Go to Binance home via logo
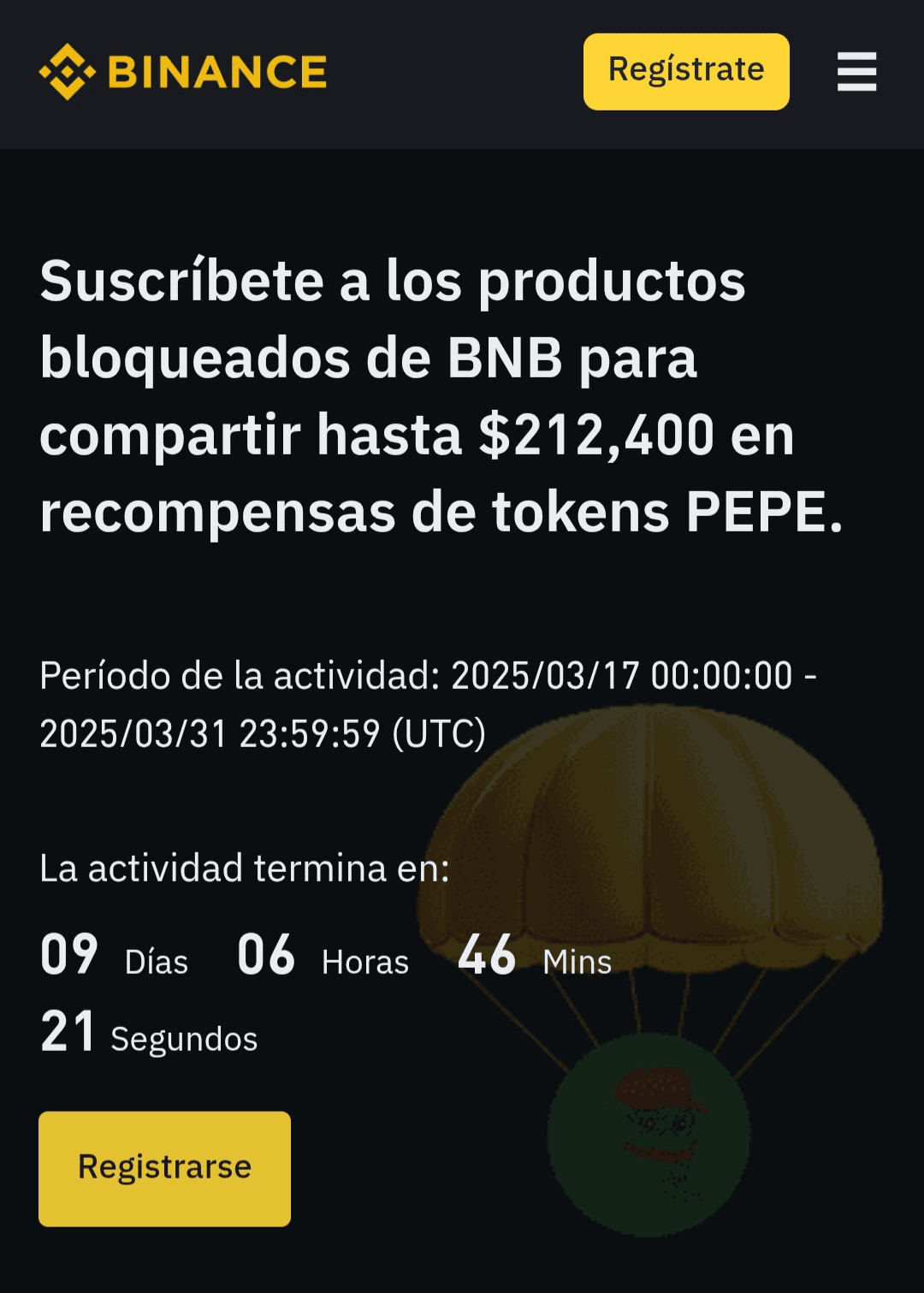Screen dimensions: 924x1293 pyautogui.click(x=183, y=71)
